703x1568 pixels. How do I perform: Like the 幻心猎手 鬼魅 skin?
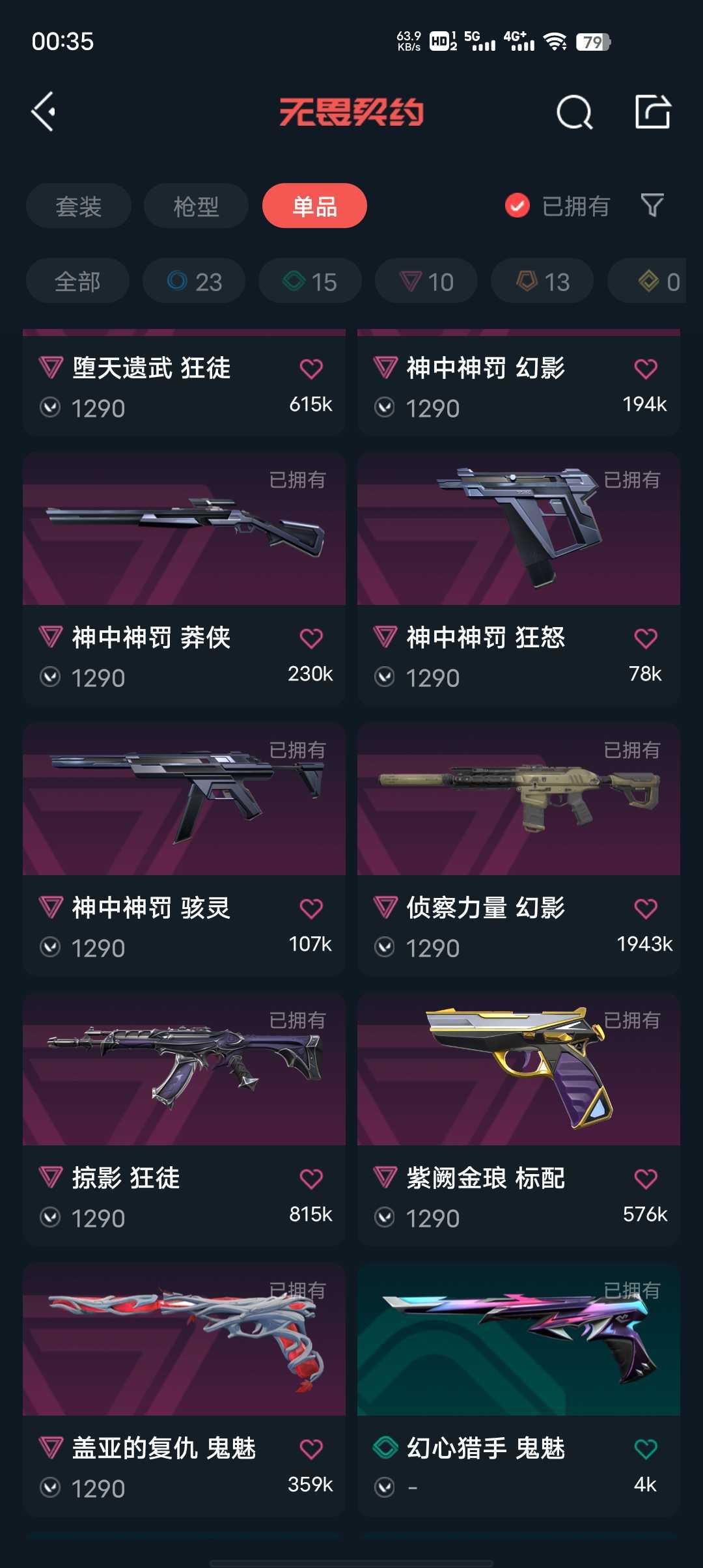point(646,1449)
